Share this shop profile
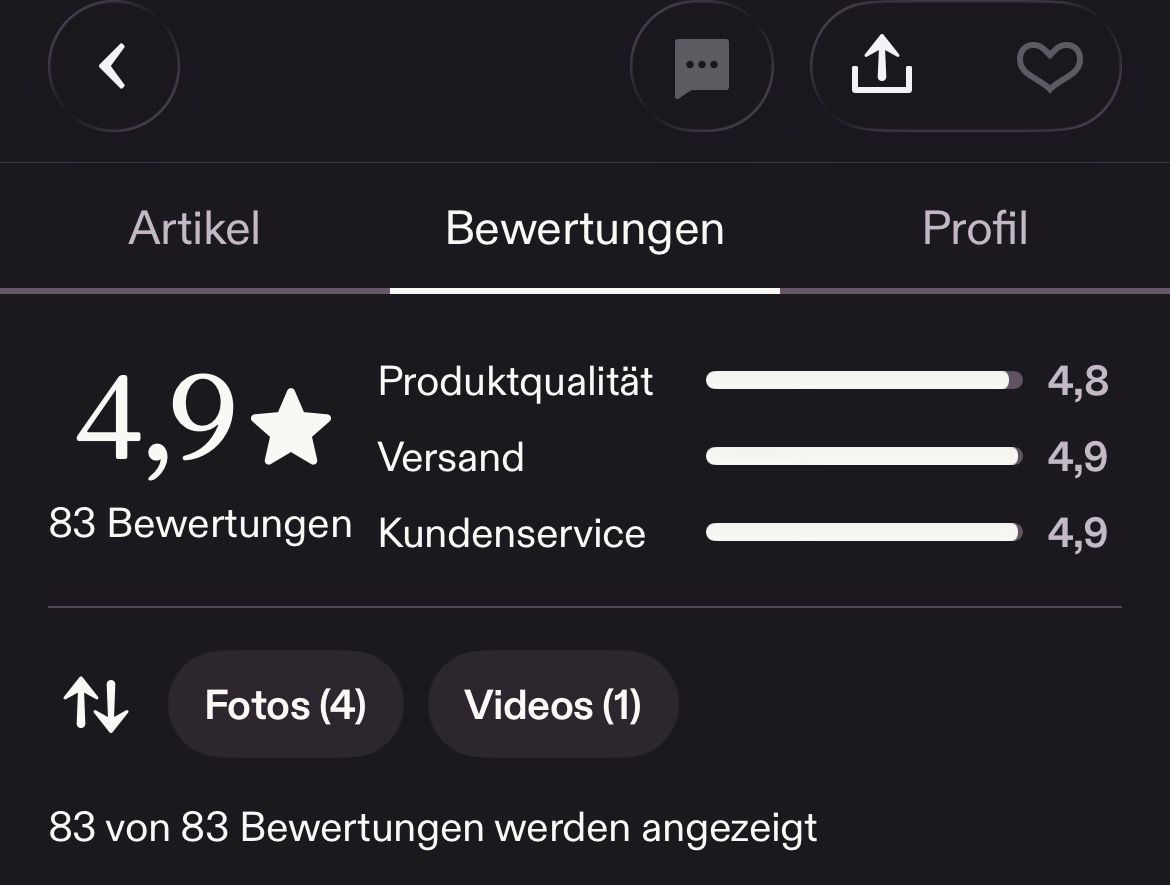This screenshot has width=1170, height=885. pos(881,67)
